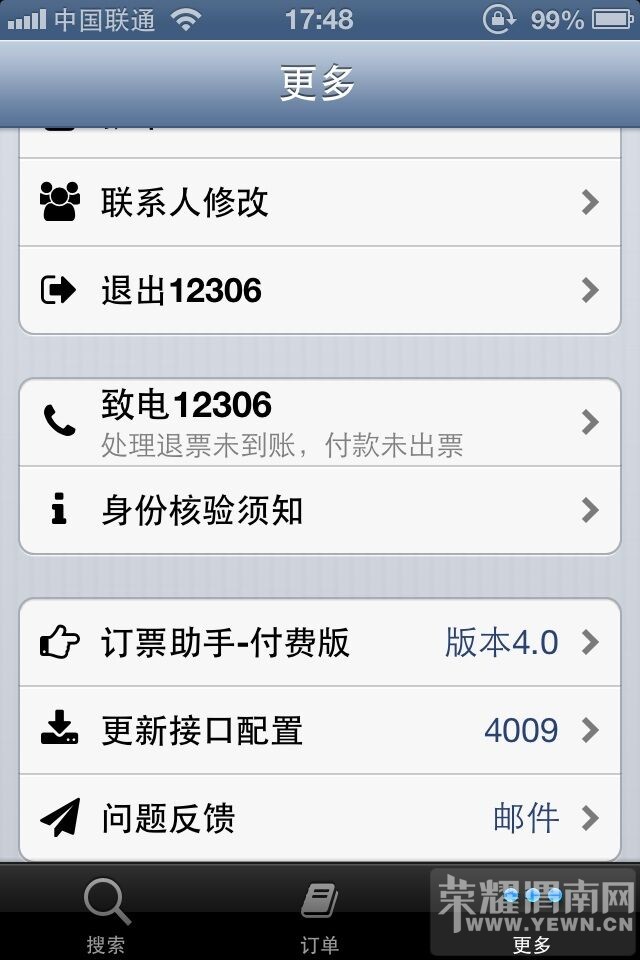
Task: Open 订票助手-付费版 version 4.0 row
Action: coord(320,642)
